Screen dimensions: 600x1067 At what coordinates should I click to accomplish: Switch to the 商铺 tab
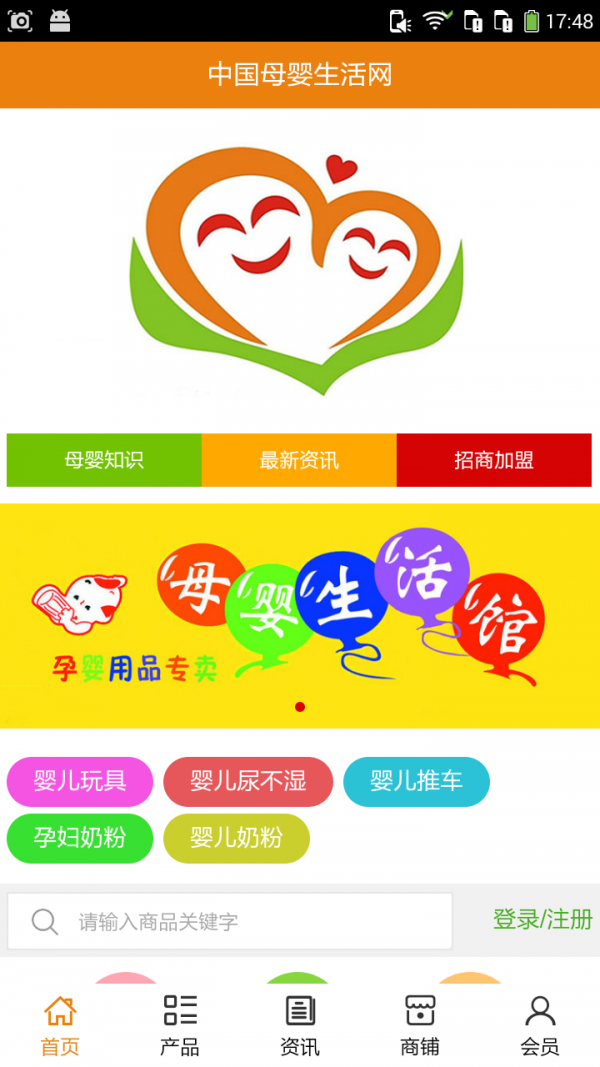(x=420, y=1025)
